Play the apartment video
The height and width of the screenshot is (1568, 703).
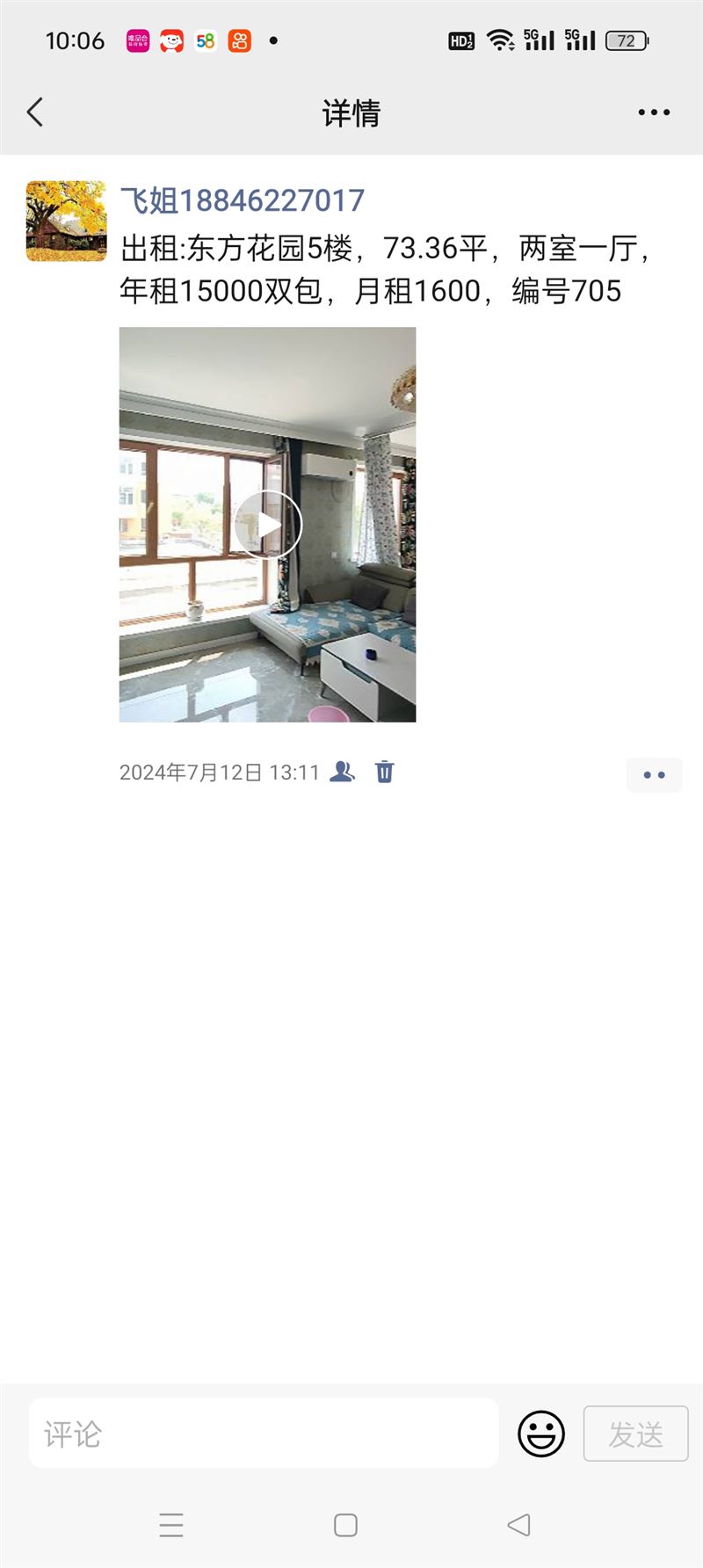(x=268, y=525)
